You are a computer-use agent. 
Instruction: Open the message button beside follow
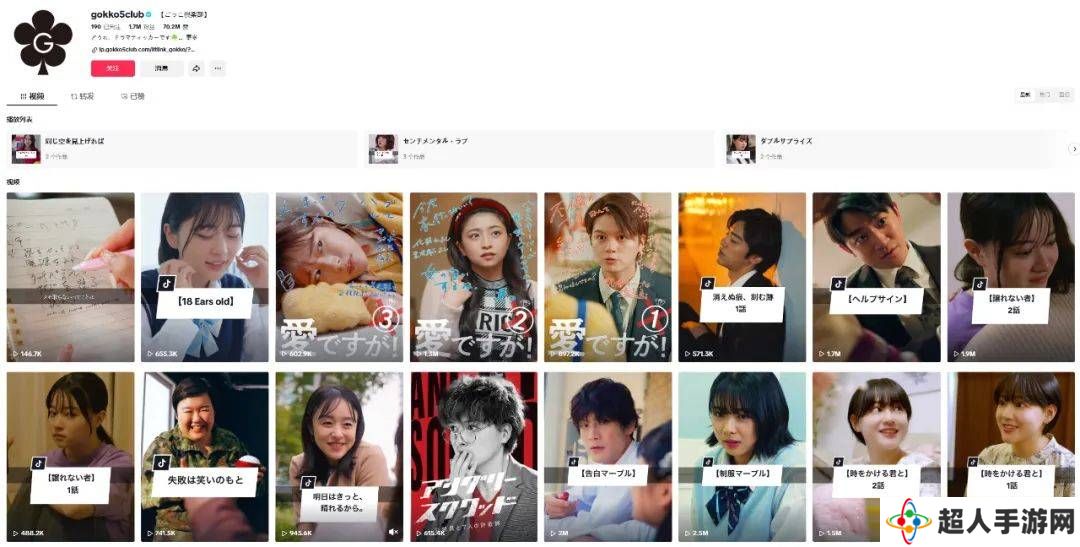tap(161, 68)
